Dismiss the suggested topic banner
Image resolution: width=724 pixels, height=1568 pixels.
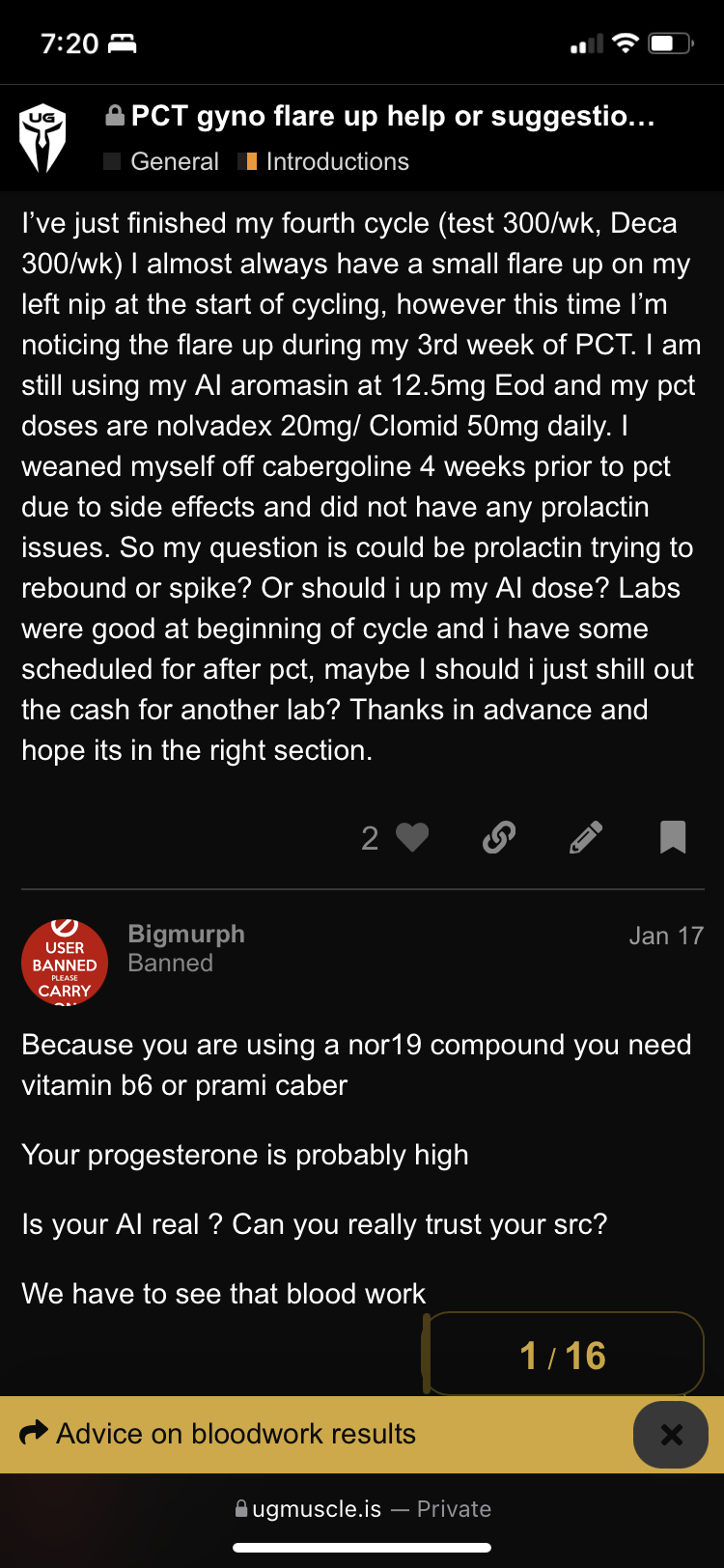click(671, 1435)
